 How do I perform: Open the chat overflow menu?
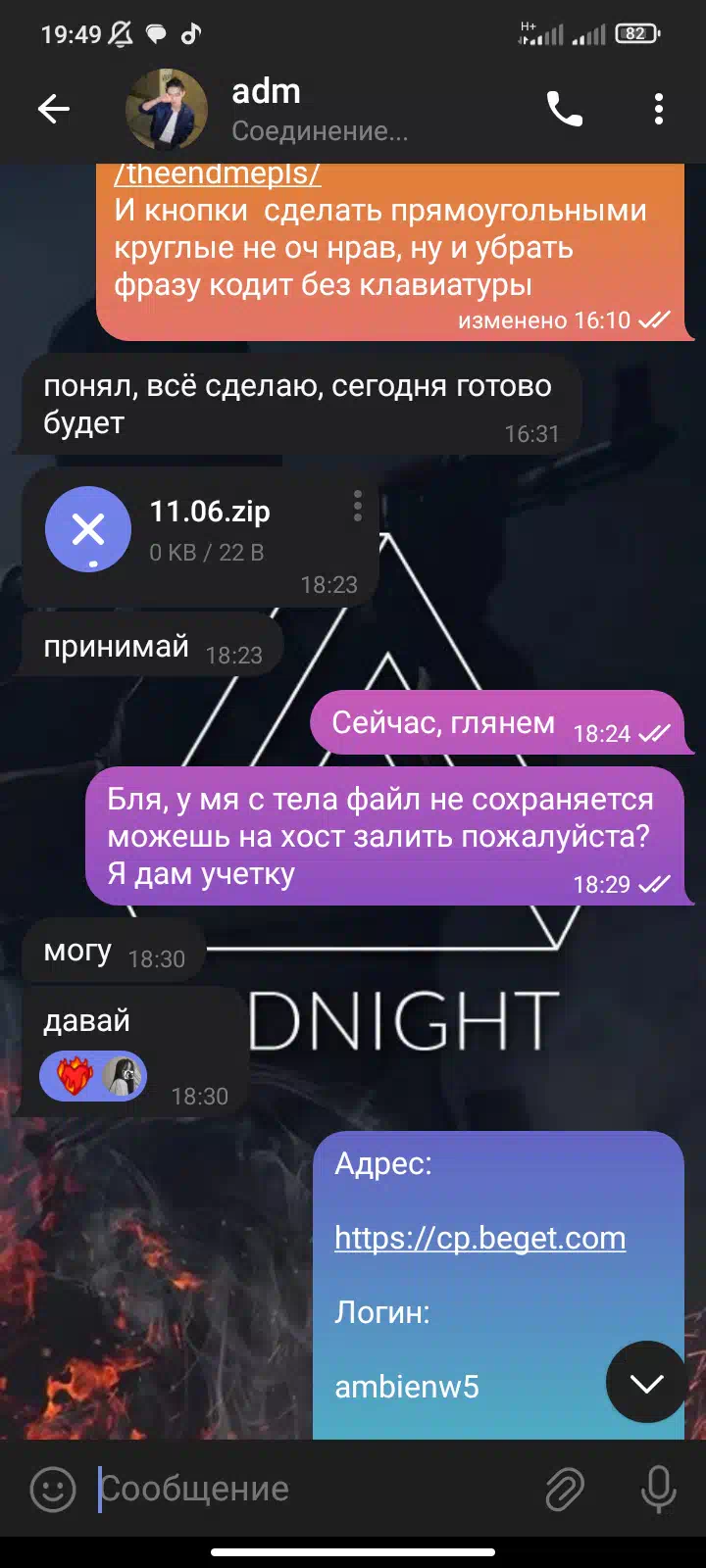coord(659,109)
